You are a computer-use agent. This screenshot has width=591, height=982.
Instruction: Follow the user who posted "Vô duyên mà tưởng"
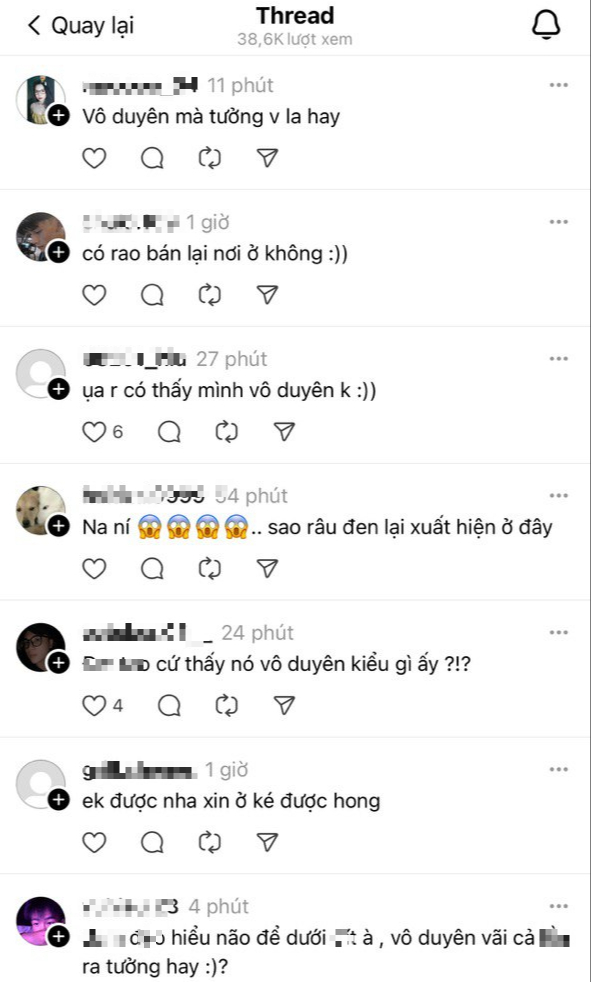point(58,116)
